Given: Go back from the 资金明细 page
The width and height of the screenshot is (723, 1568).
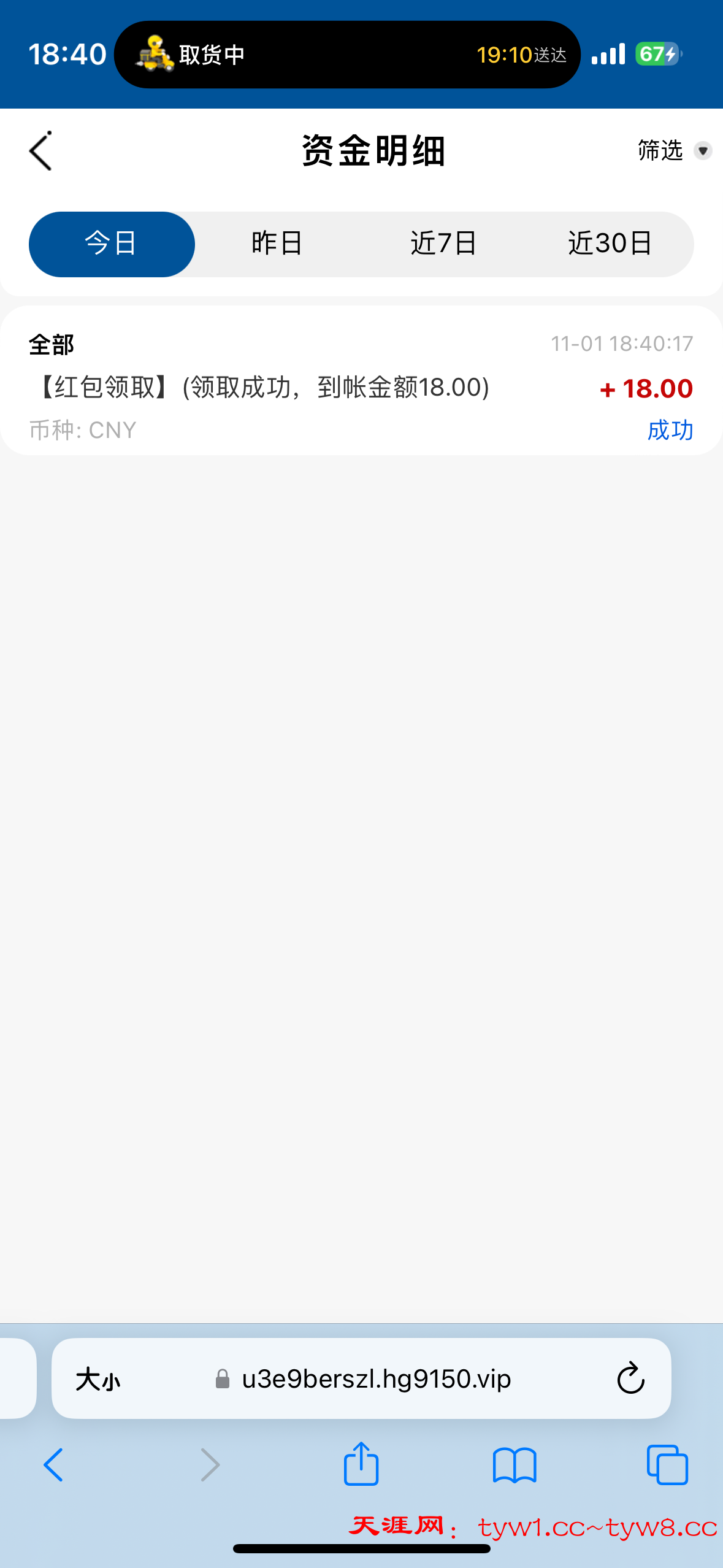Looking at the screenshot, I should (x=40, y=151).
